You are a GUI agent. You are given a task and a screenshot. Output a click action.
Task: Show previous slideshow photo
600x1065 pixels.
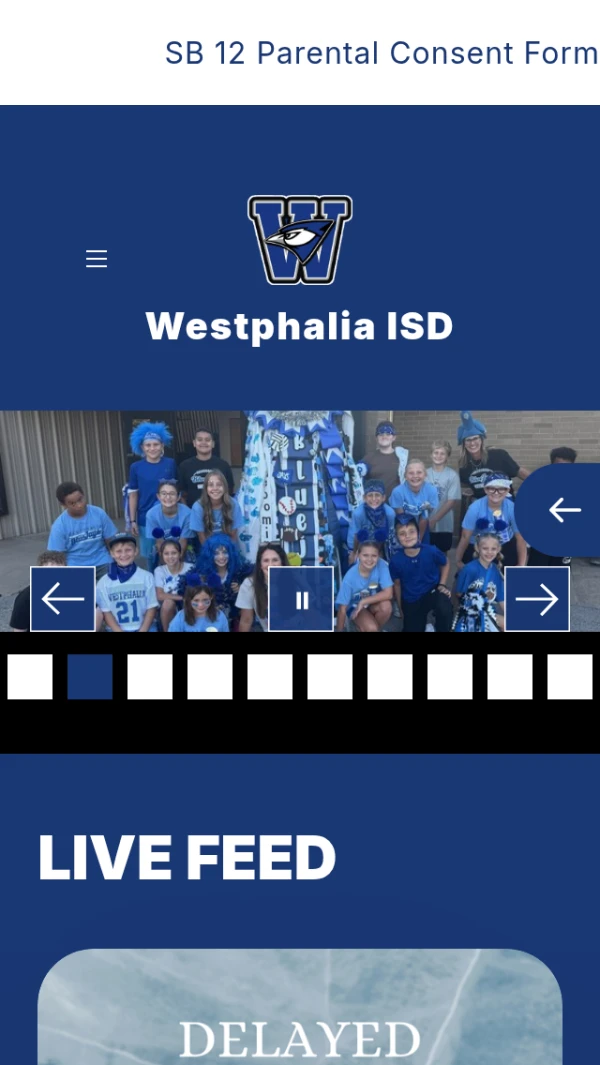point(63,599)
